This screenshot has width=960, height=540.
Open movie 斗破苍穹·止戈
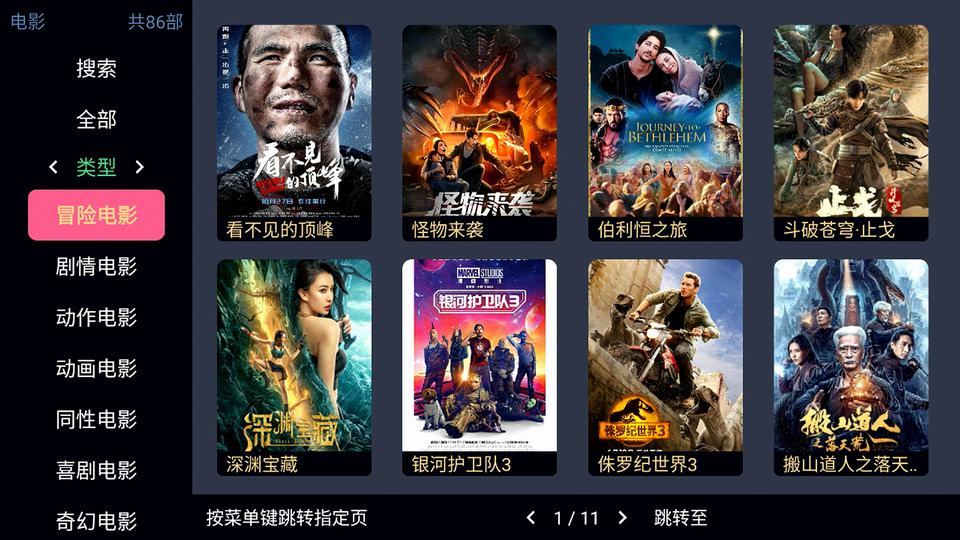coord(851,133)
